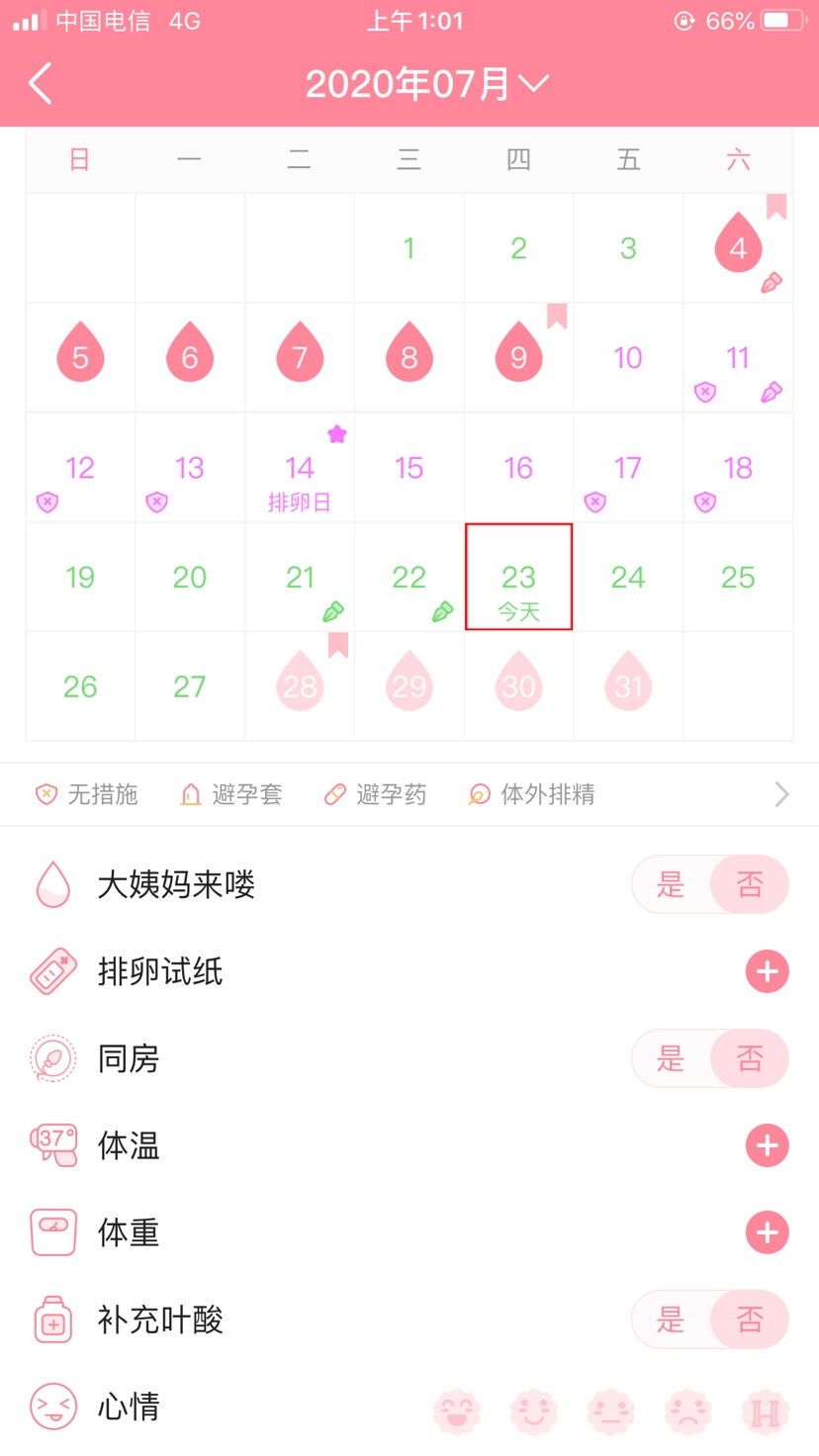819x1456 pixels.
Task: Choose the laughing face for 心情
Action: click(457, 1410)
